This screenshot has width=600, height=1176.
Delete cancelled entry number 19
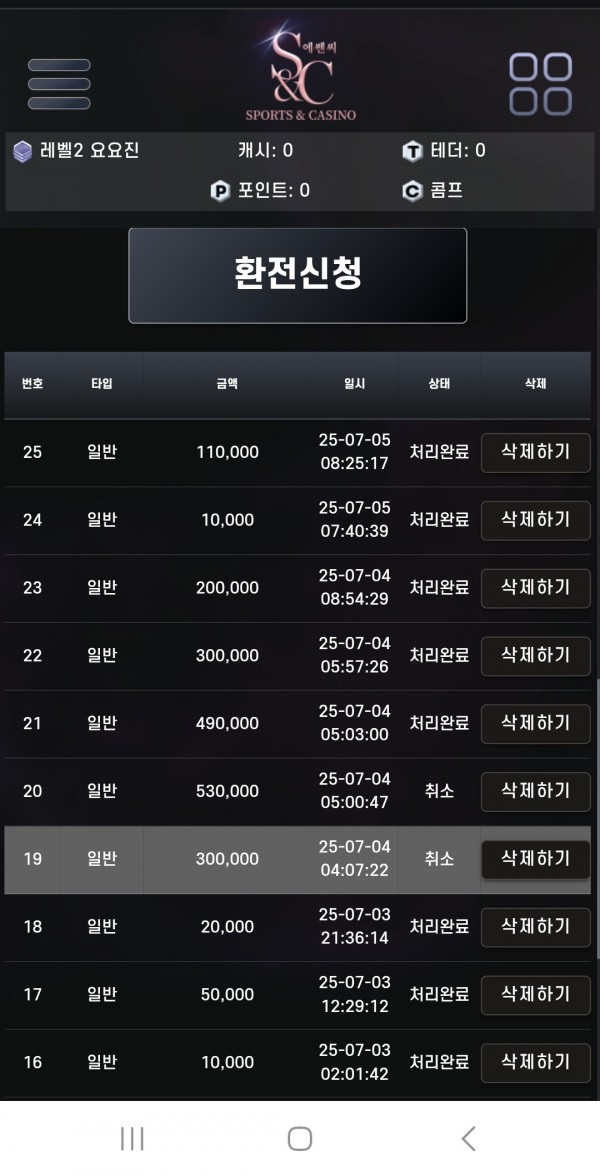click(535, 859)
